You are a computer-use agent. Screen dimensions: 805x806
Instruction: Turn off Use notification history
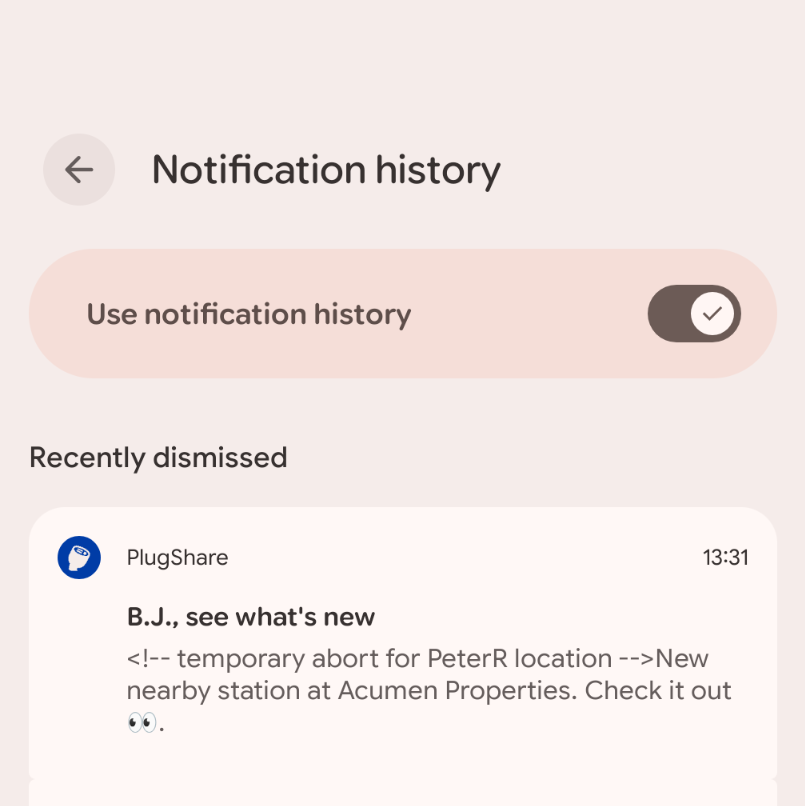point(694,314)
